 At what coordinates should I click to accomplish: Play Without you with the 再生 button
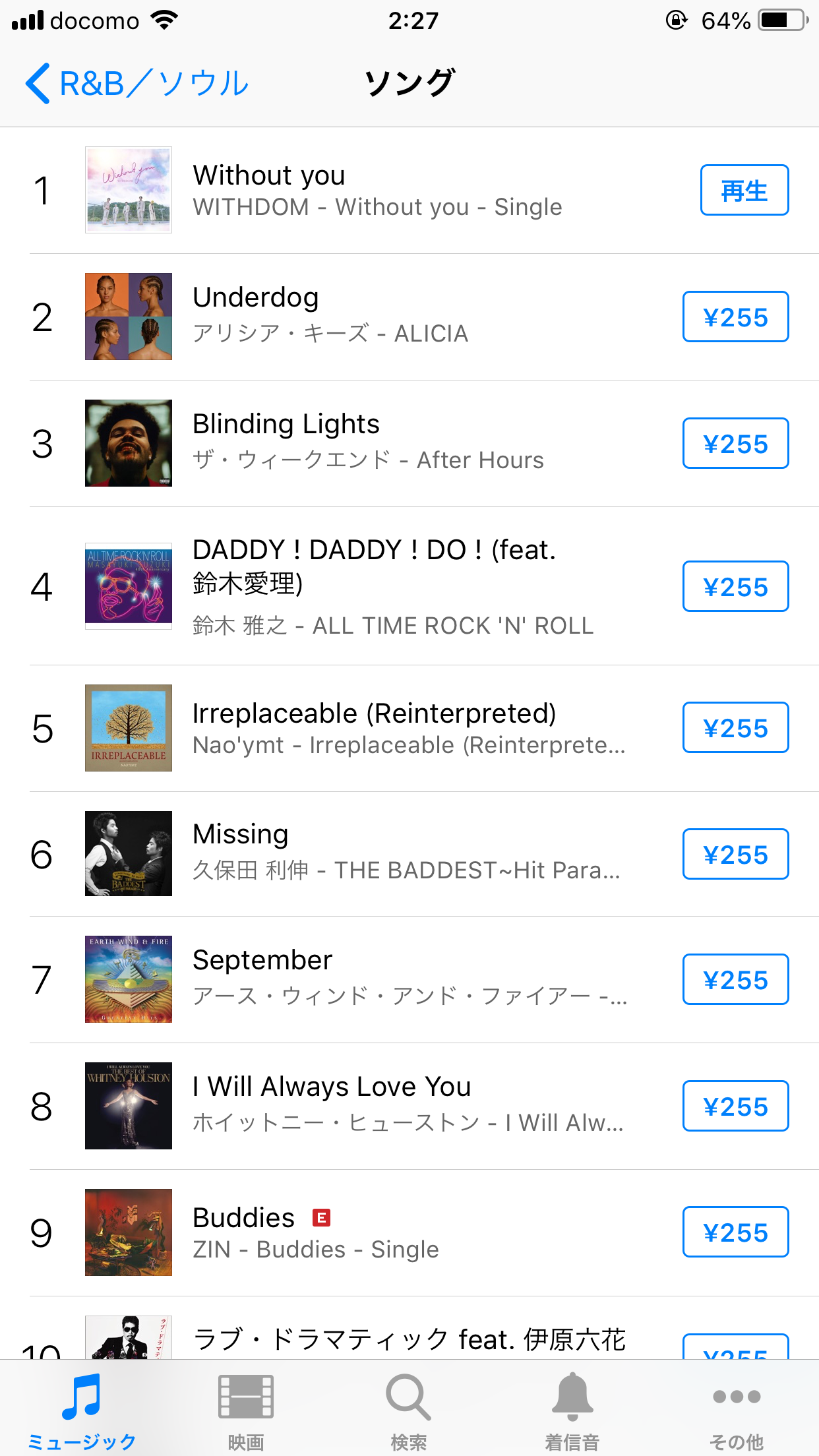tap(744, 189)
